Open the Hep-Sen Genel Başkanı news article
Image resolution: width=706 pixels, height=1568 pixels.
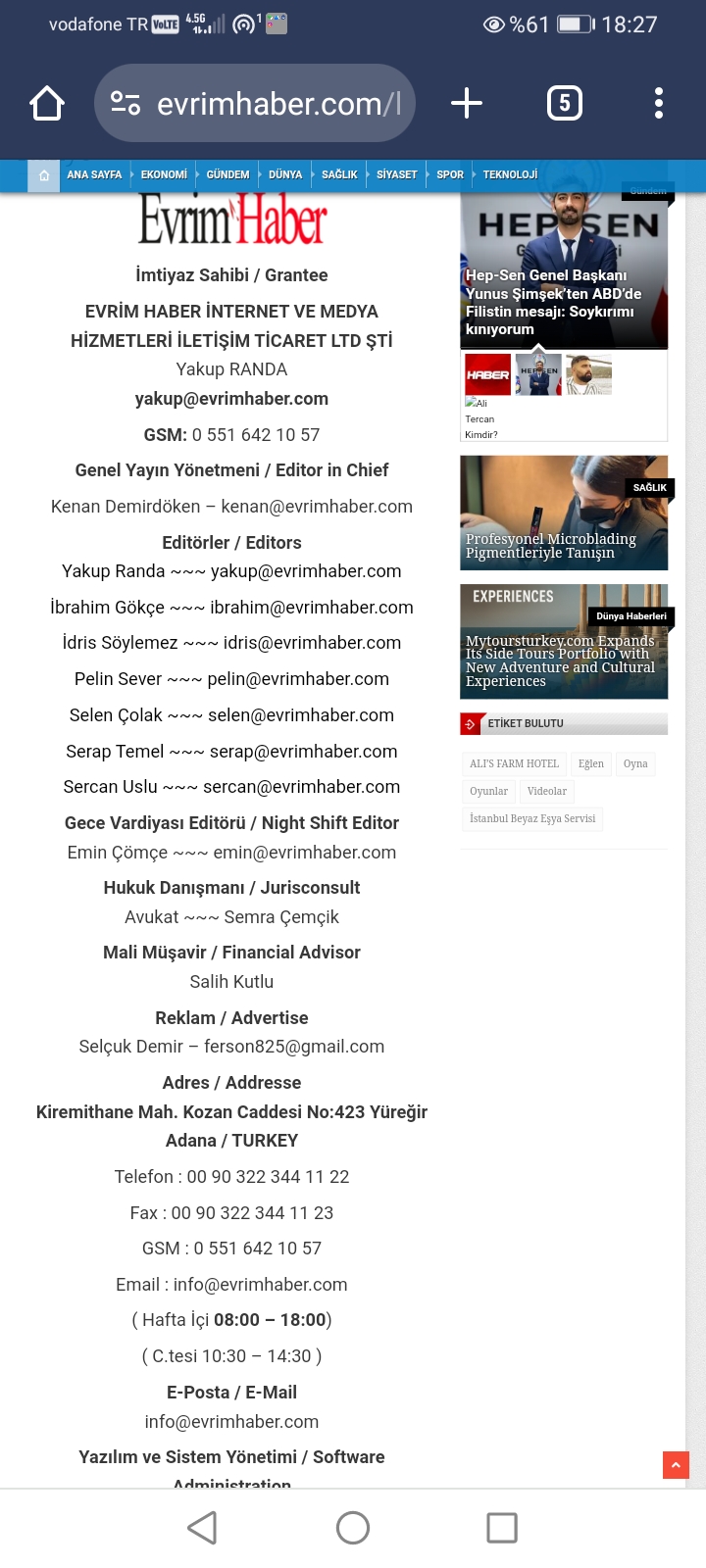tap(553, 302)
